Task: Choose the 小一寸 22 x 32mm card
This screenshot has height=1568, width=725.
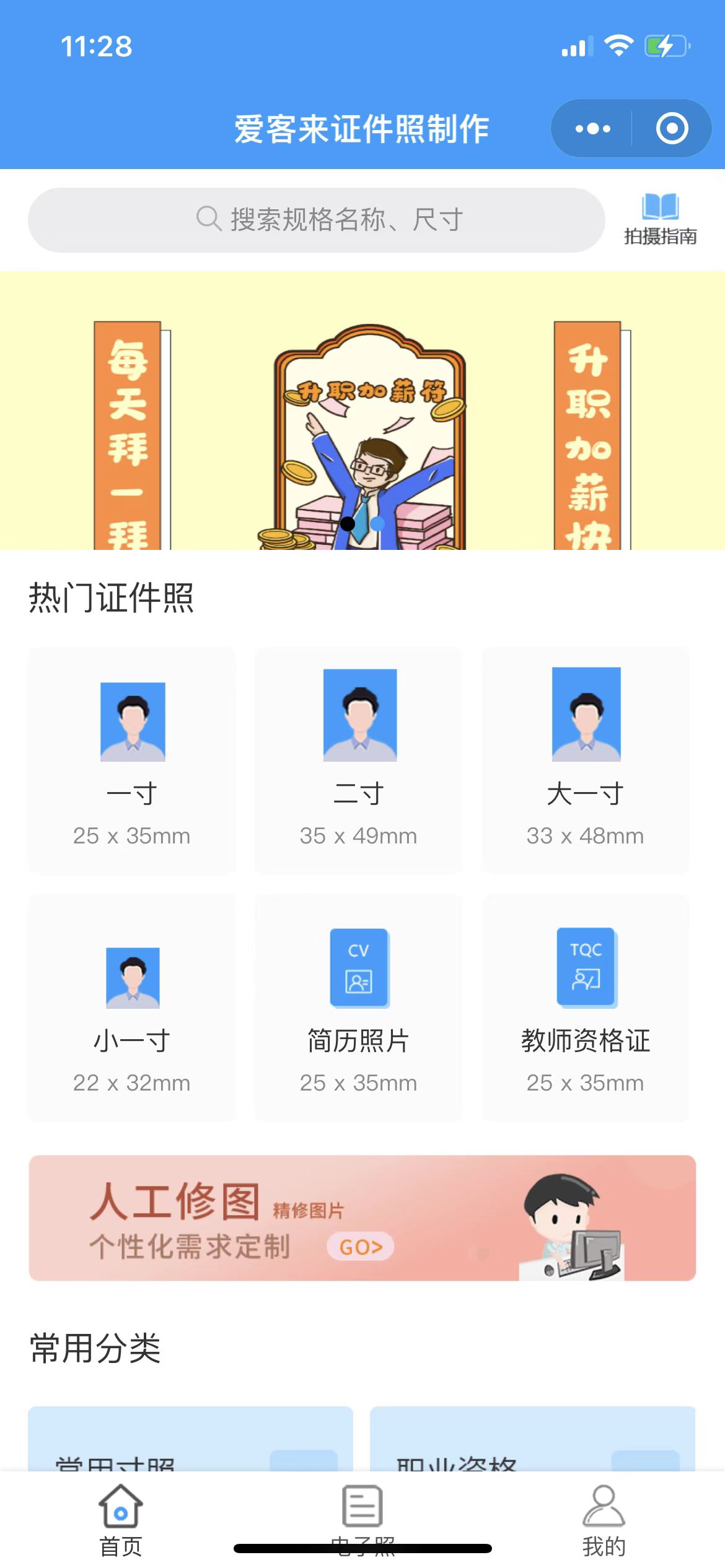Action: (132, 1008)
